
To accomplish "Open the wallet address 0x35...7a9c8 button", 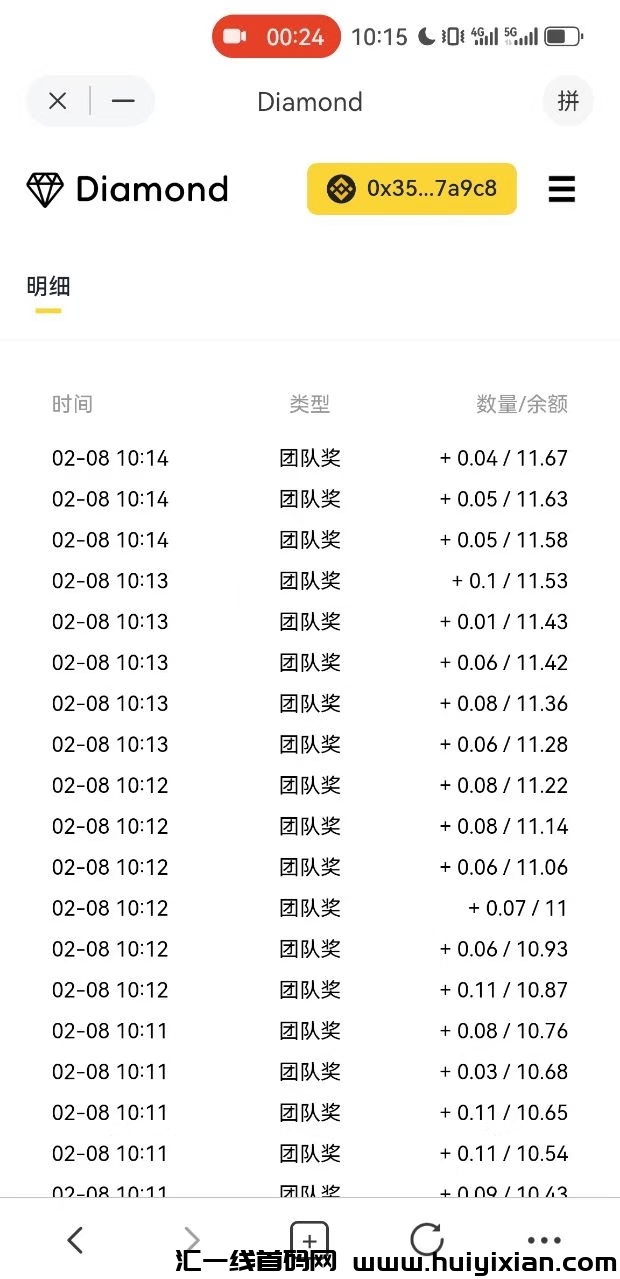I will 411,188.
